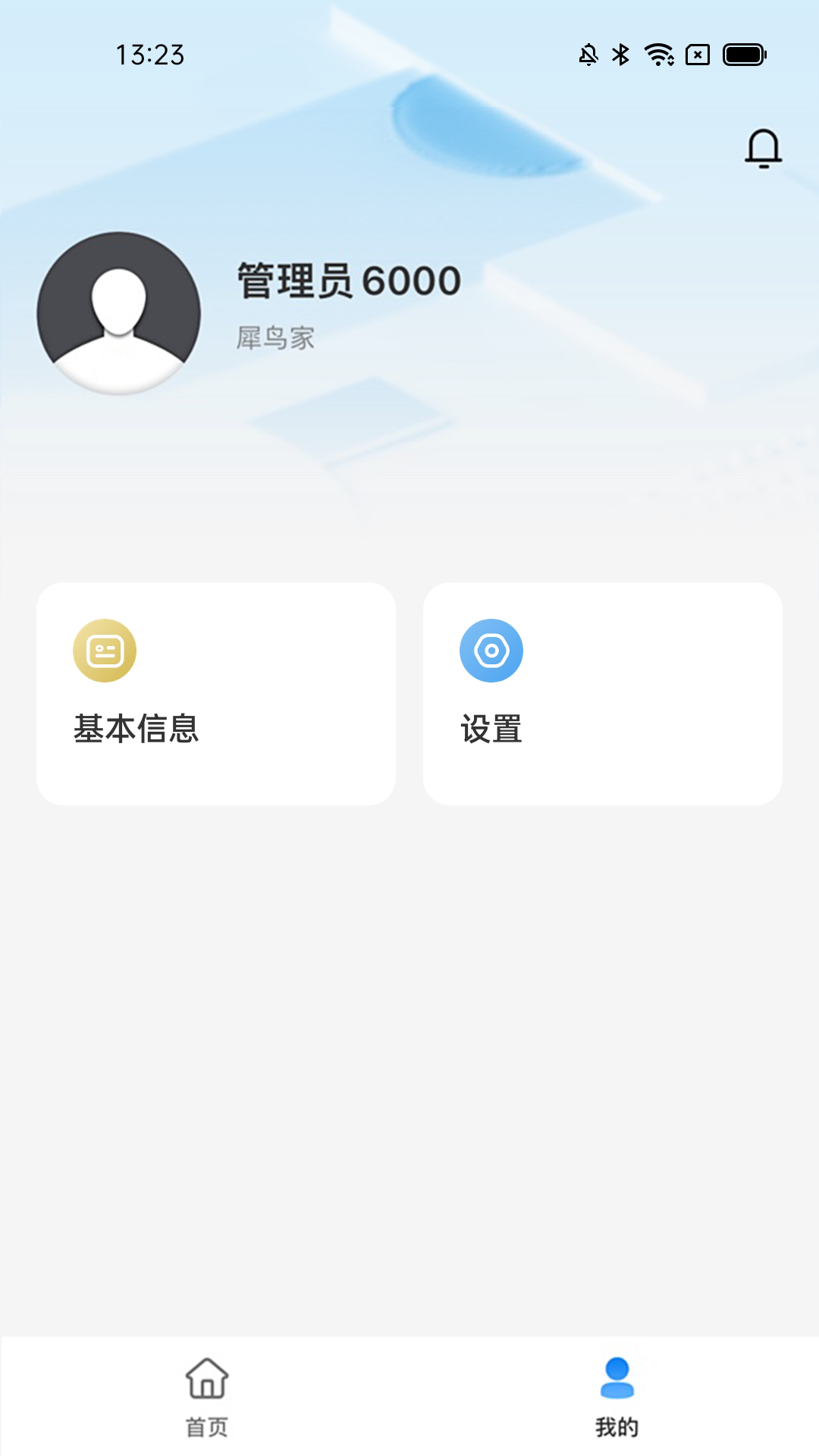Tap the Bluetooth icon in the status bar
Viewport: 819px width, 1456px height.
coord(620,55)
